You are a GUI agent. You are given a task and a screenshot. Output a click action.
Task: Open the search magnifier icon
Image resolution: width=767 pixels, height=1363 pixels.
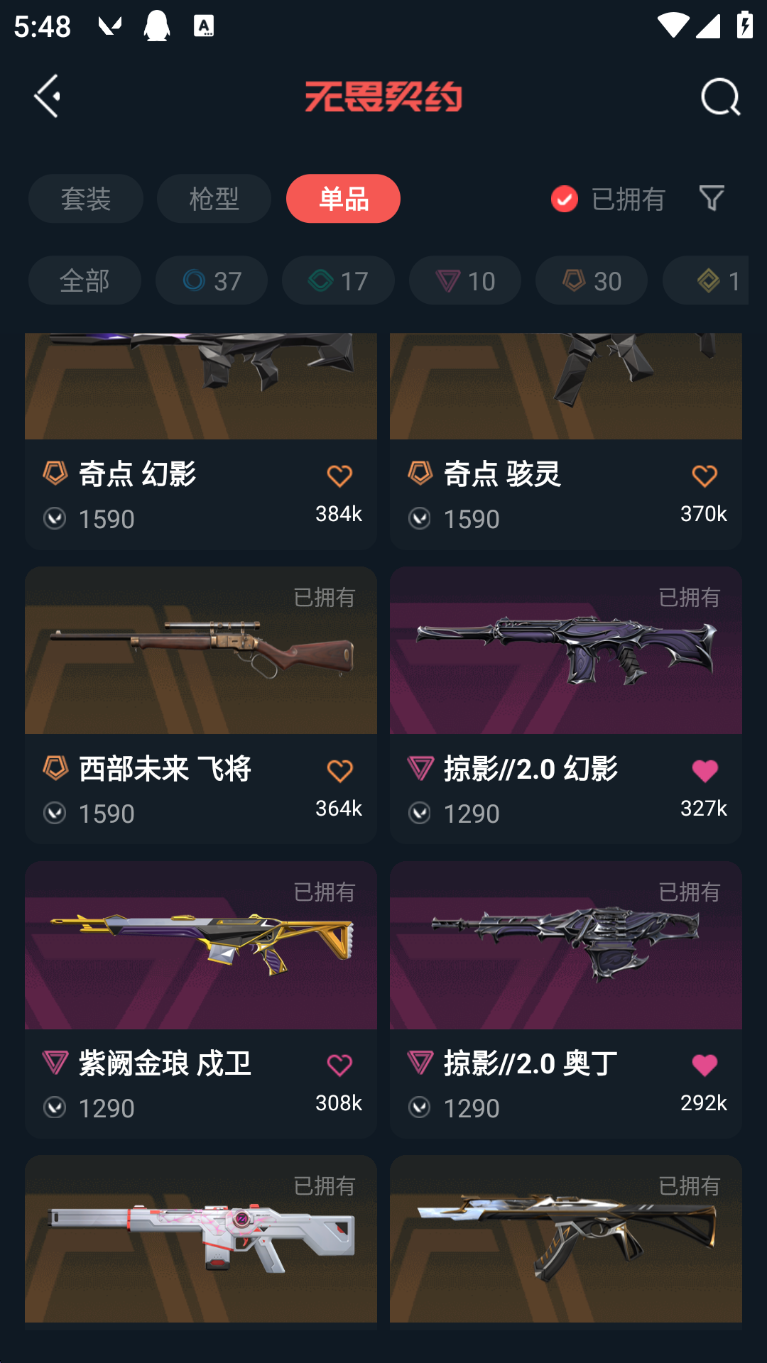[720, 97]
